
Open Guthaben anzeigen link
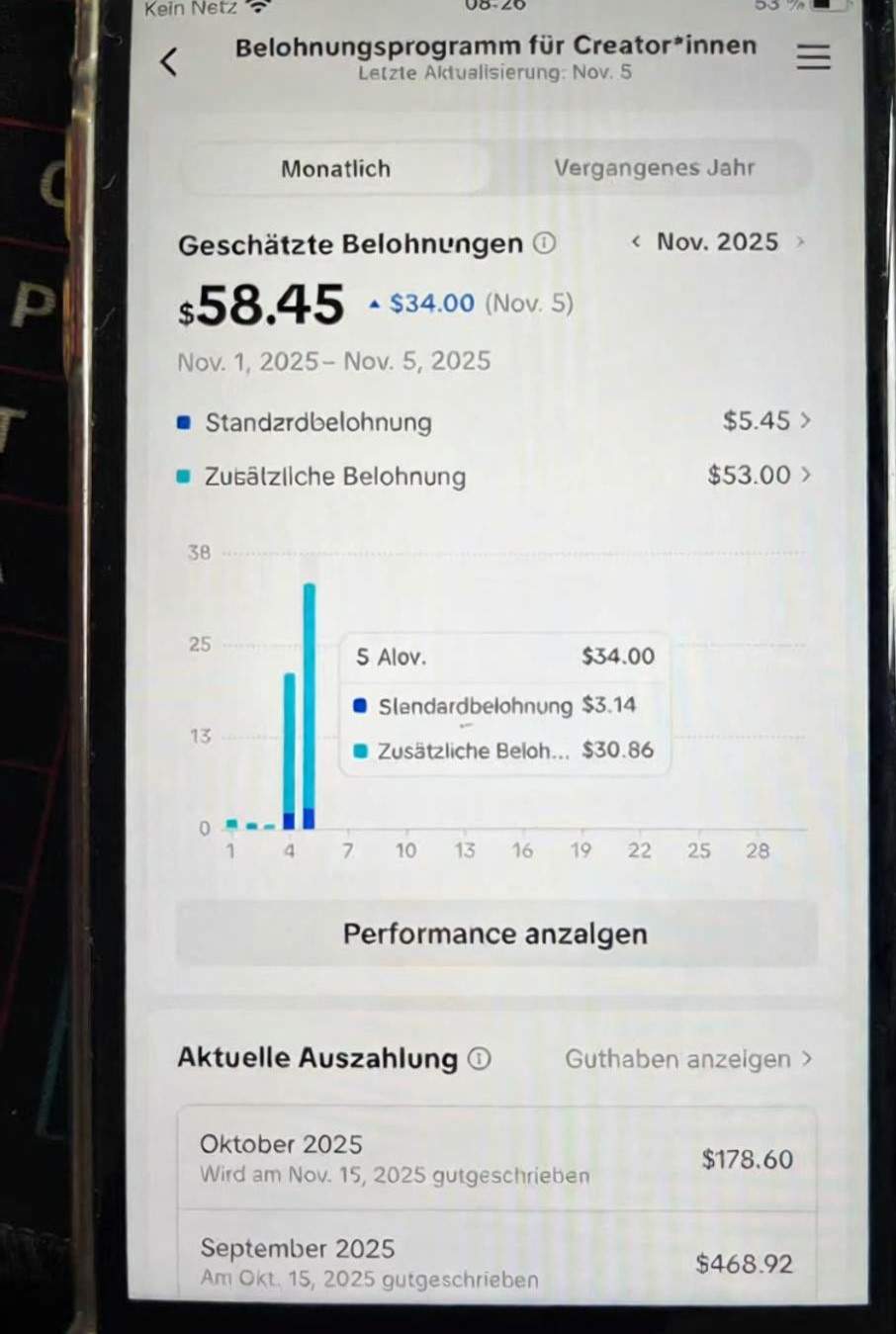687,1059
